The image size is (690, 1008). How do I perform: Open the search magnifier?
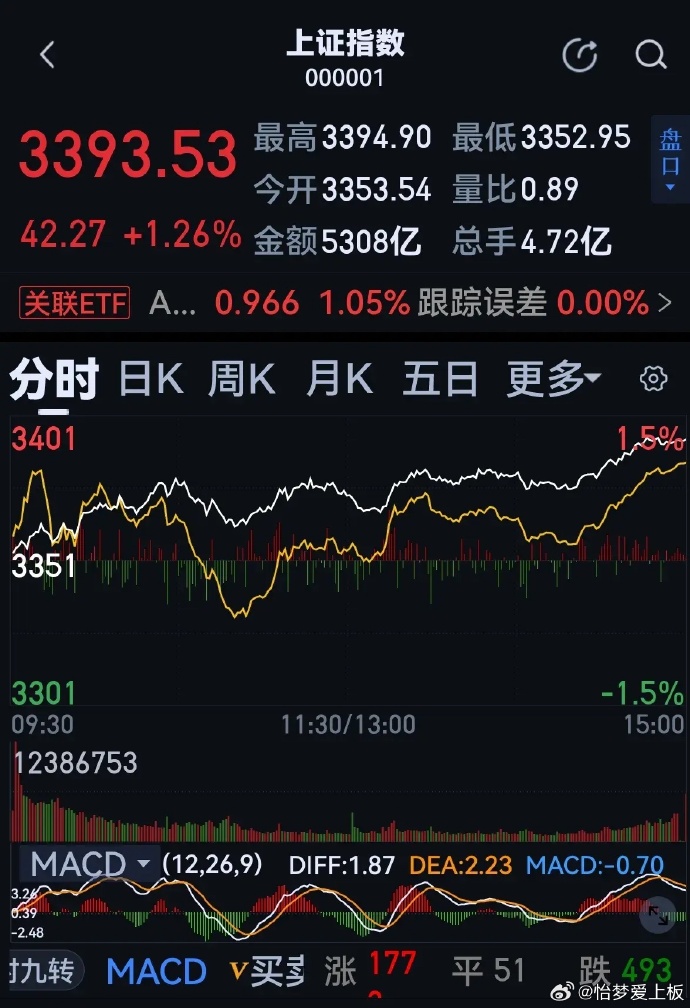tap(651, 55)
